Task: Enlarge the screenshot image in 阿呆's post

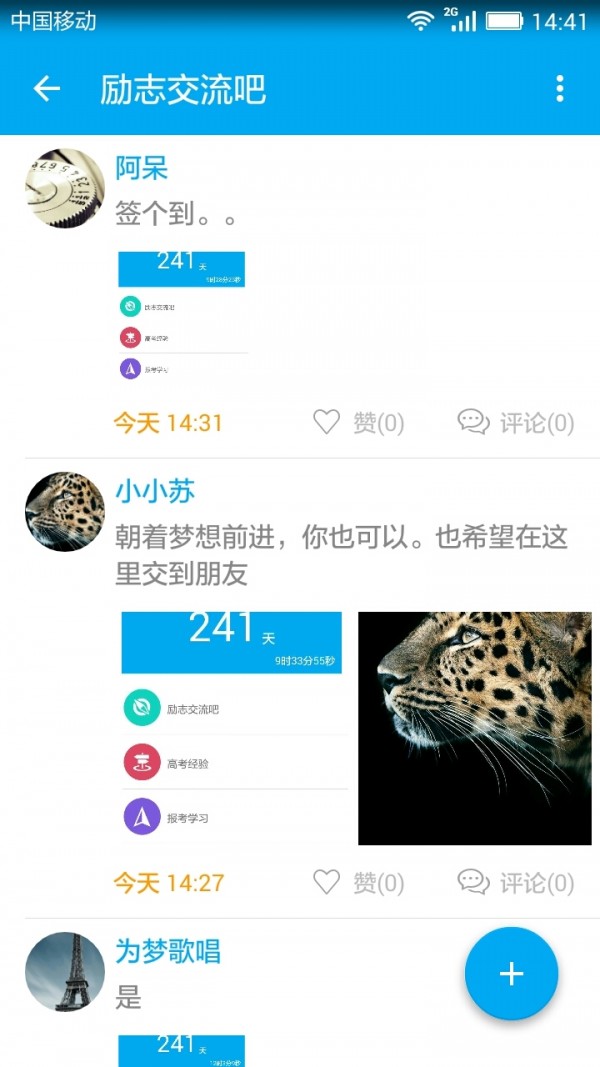Action: click(182, 316)
